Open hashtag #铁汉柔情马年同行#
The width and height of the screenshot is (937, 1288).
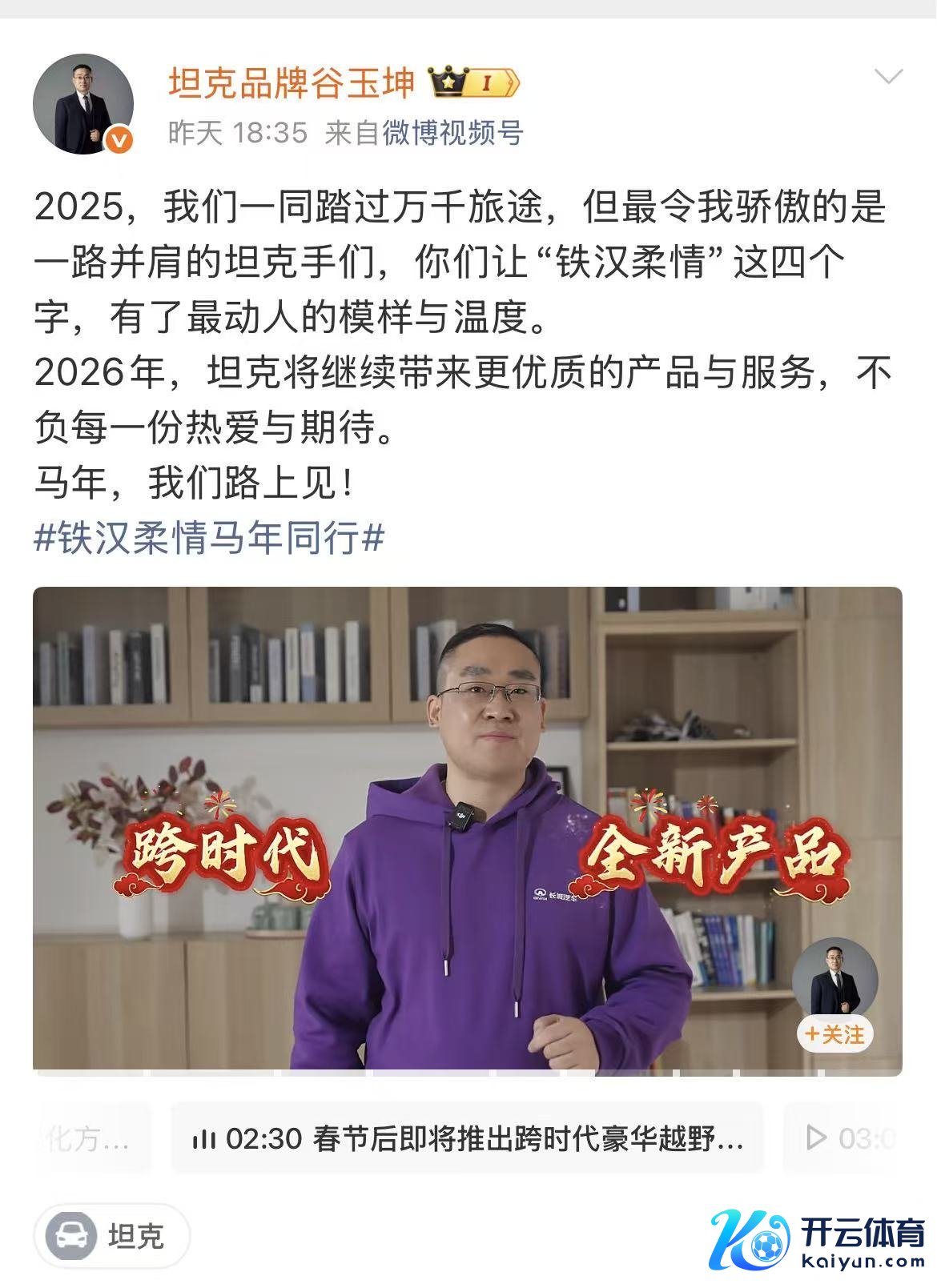point(210,537)
